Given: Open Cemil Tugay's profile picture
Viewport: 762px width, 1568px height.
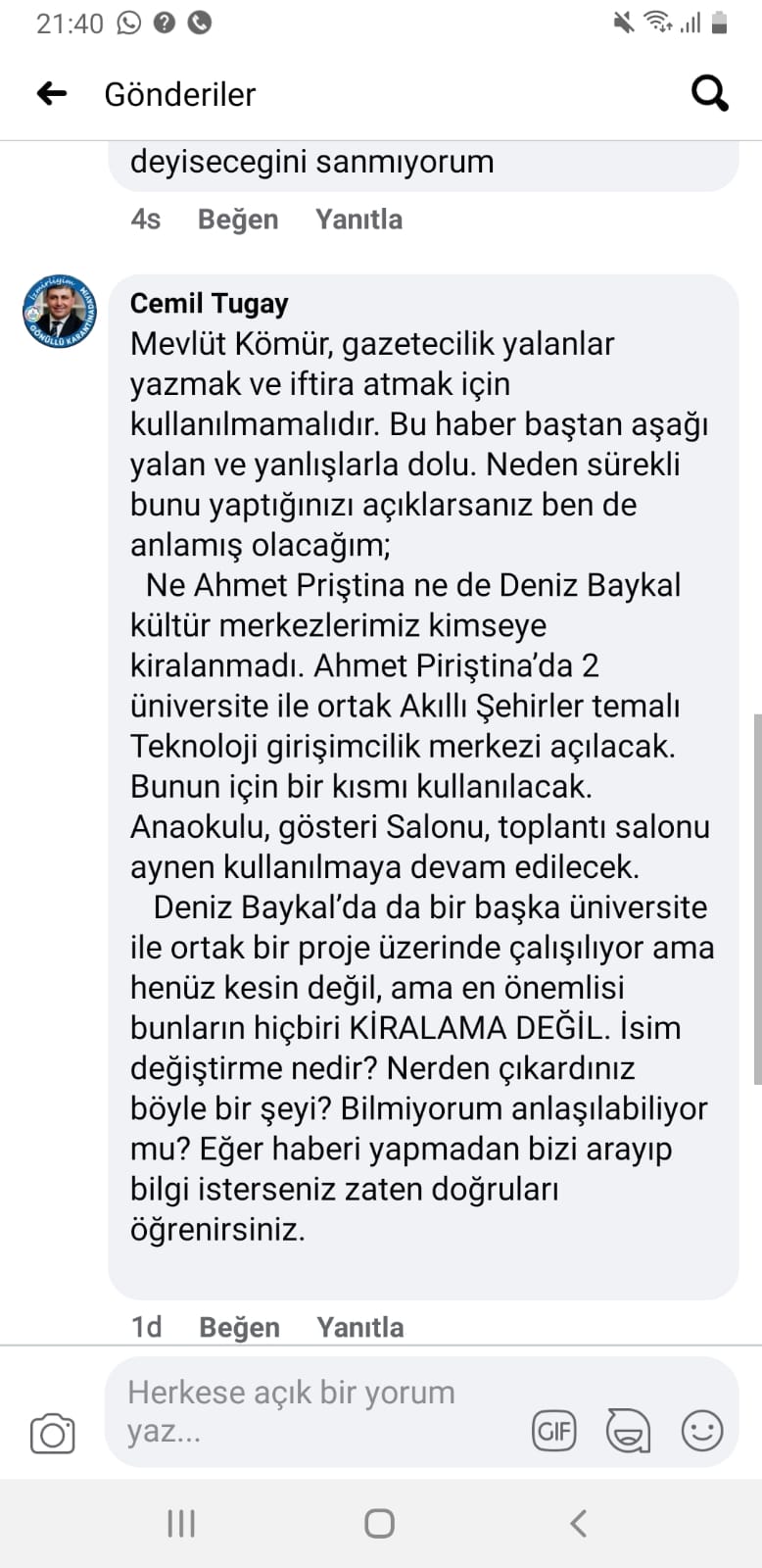Looking at the screenshot, I should pos(60,313).
